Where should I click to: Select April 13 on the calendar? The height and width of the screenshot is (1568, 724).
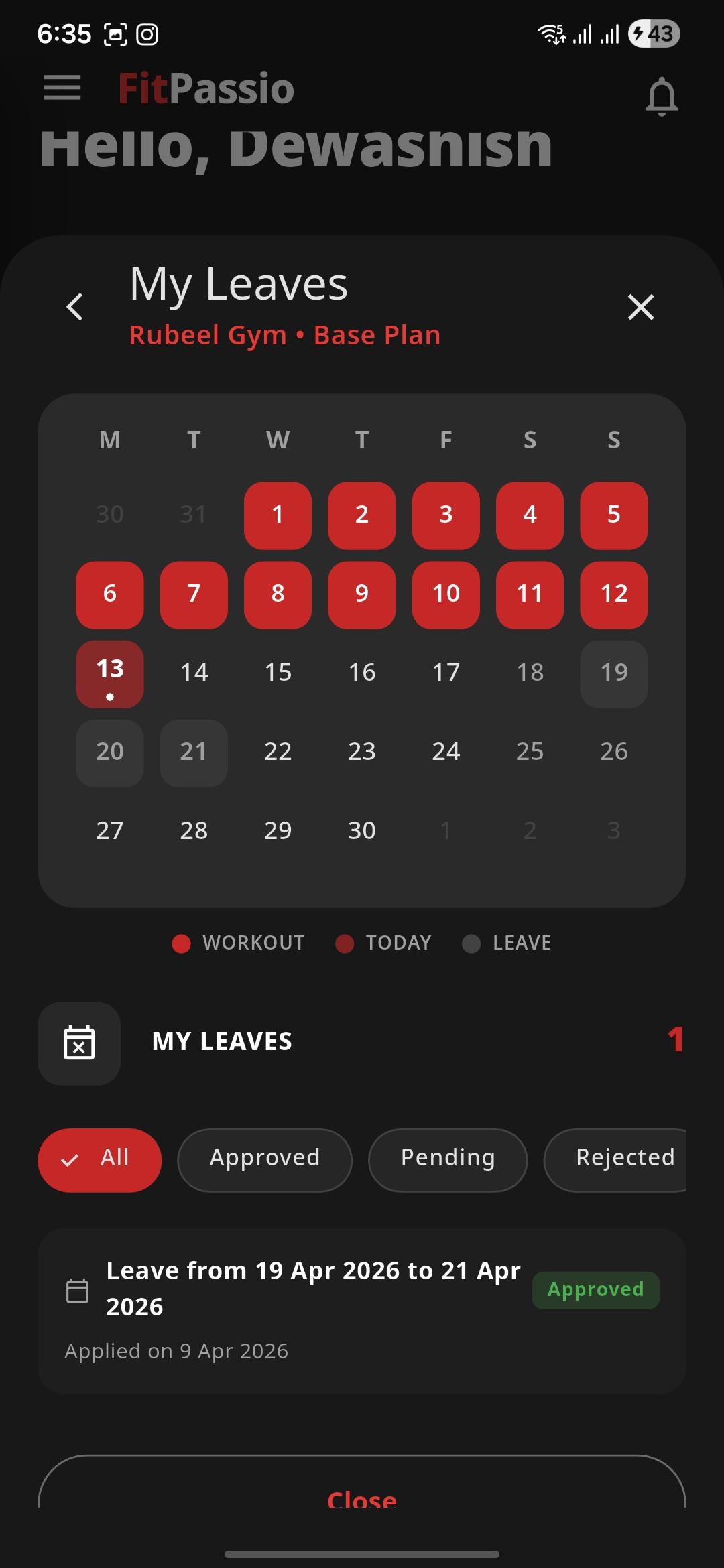110,674
